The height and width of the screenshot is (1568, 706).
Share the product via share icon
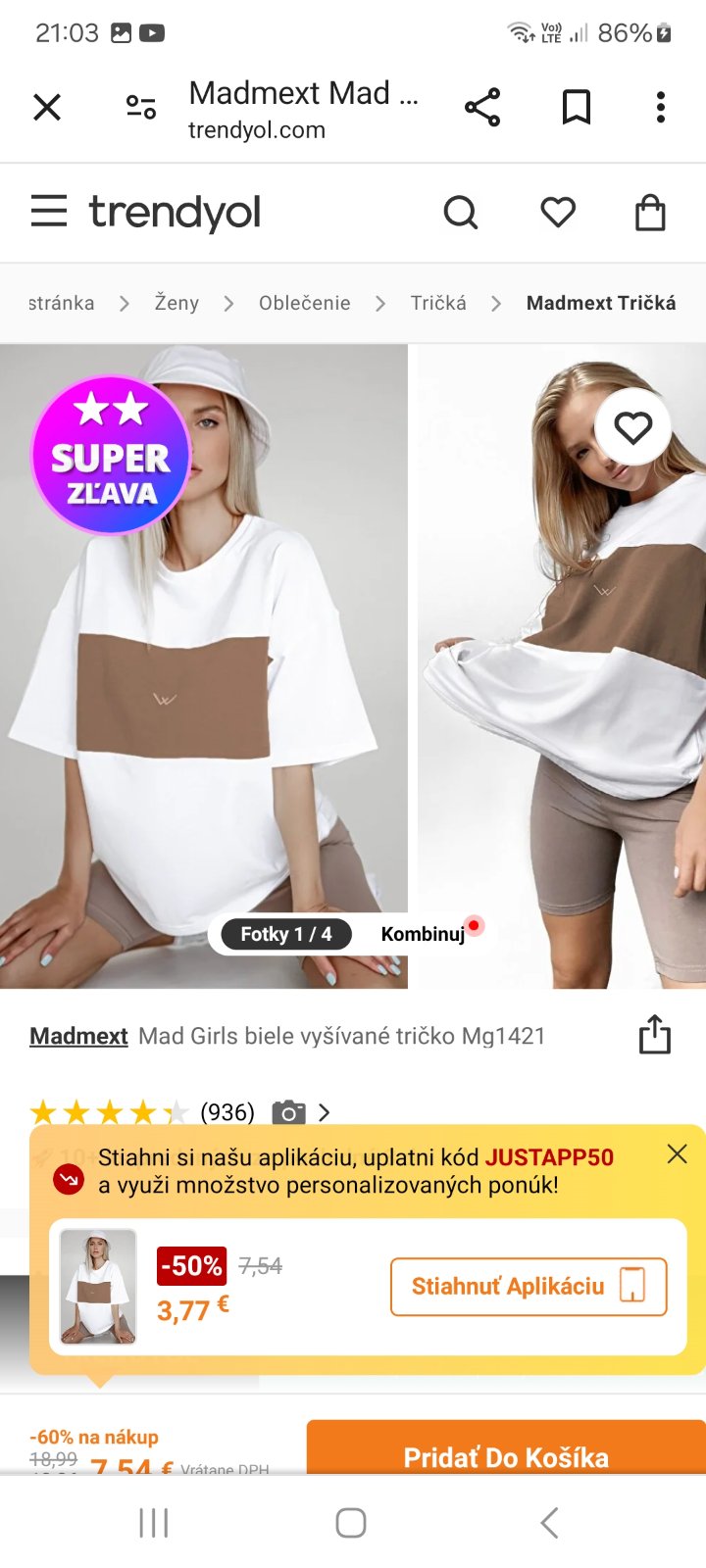pyautogui.click(x=654, y=1035)
